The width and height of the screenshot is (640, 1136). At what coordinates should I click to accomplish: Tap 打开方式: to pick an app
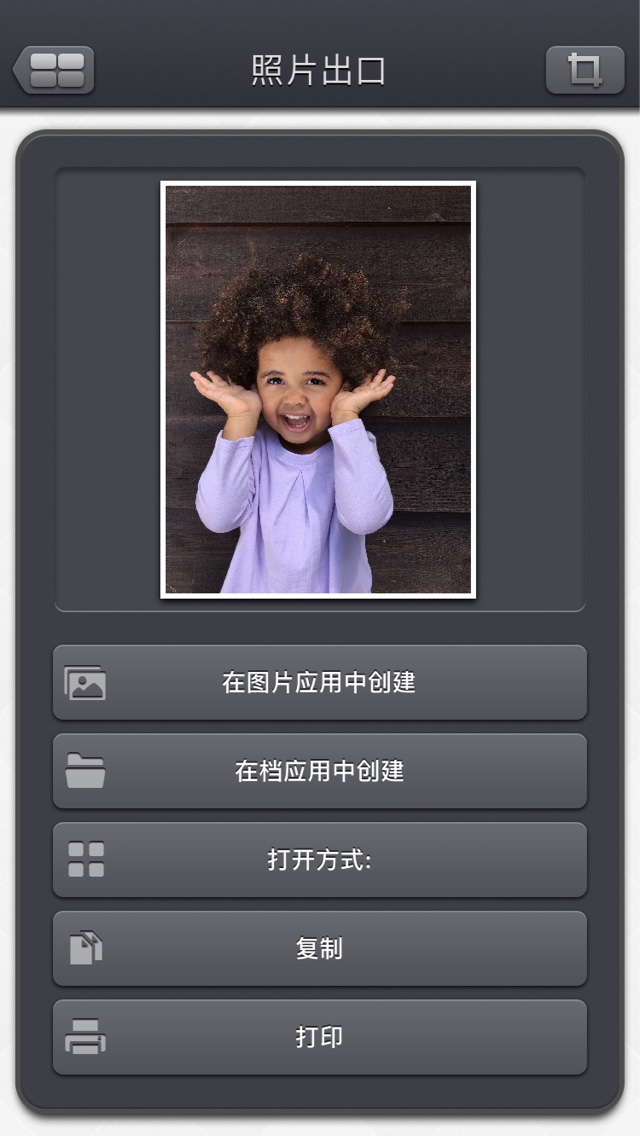point(320,860)
